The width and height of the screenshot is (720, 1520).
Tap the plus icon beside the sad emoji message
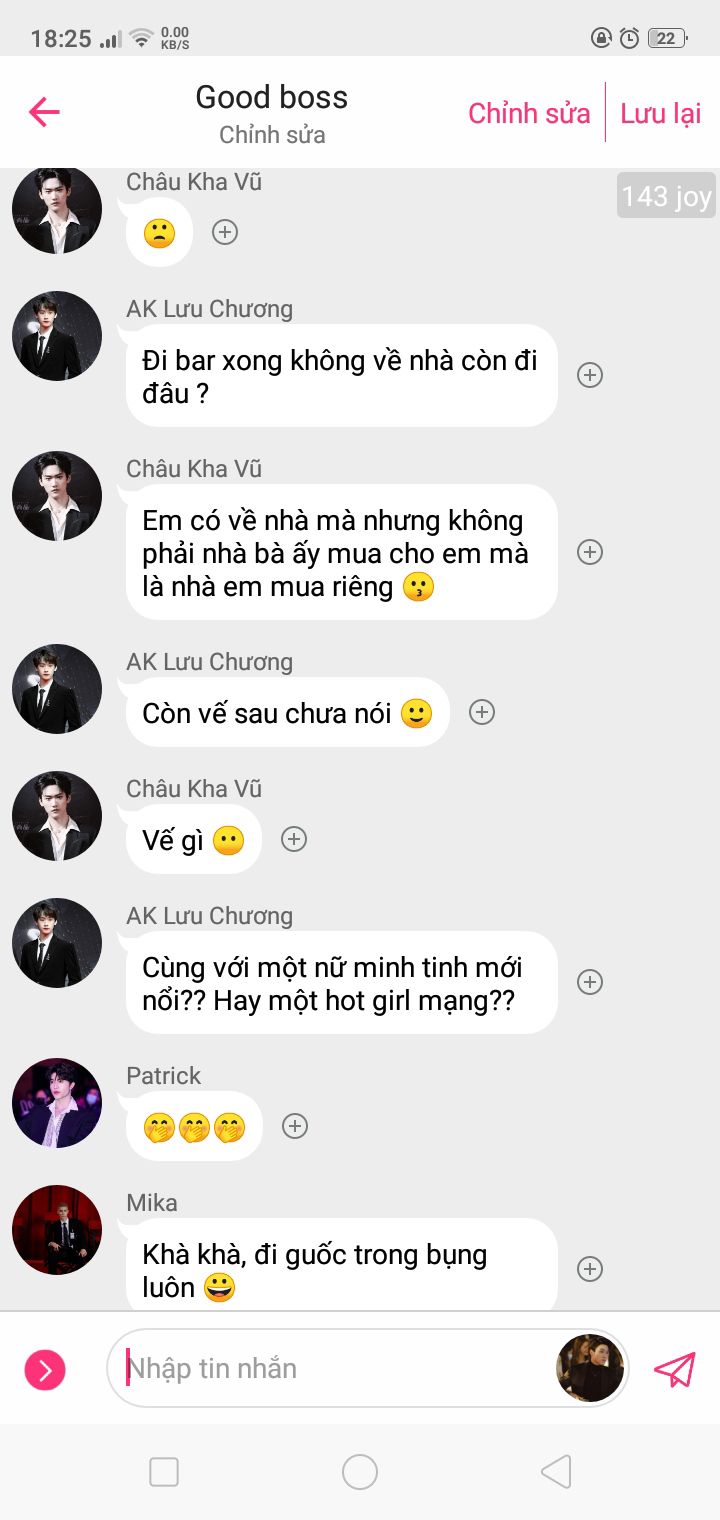coord(225,232)
